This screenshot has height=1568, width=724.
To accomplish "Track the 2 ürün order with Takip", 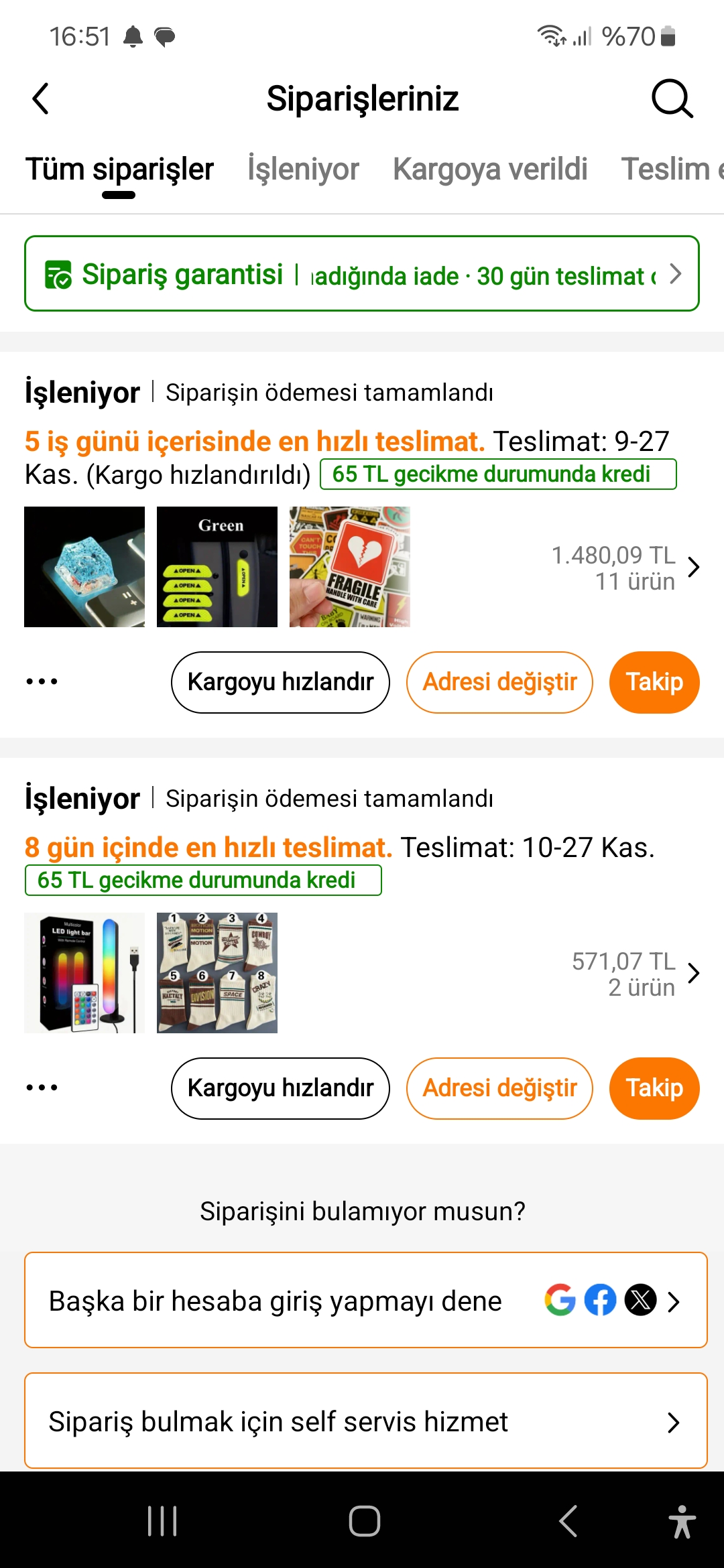I will [x=654, y=1088].
